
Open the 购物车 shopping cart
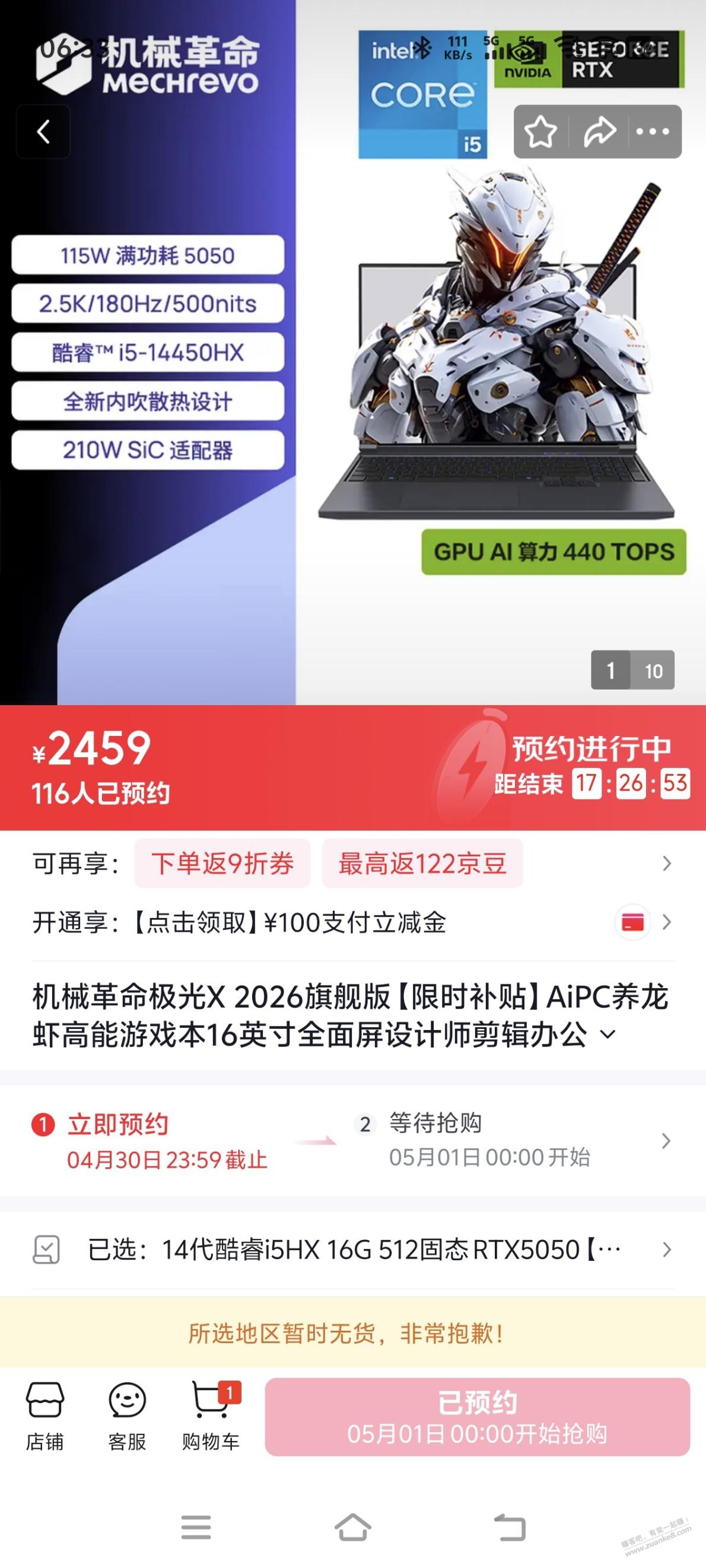211,1416
